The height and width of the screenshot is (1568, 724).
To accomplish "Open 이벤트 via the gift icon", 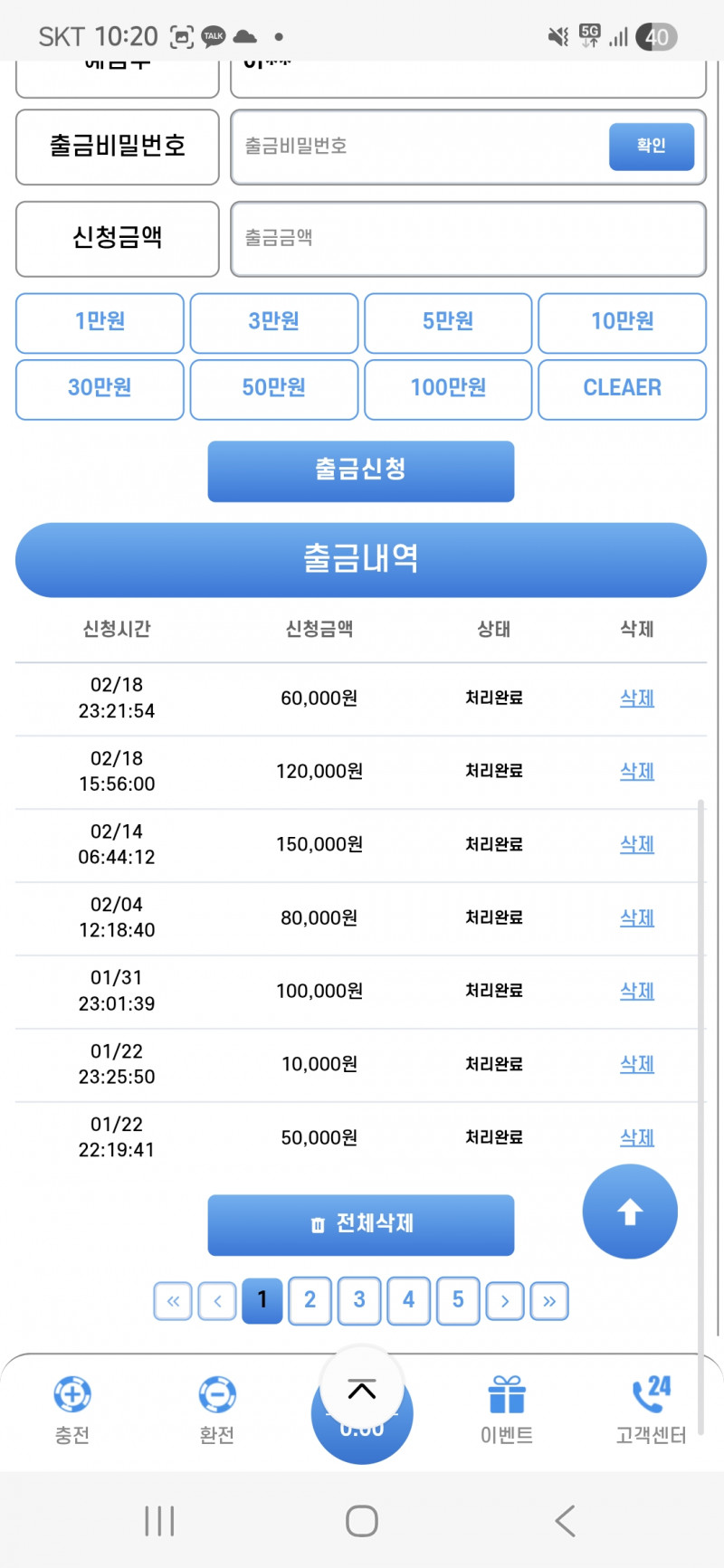I will (507, 1394).
